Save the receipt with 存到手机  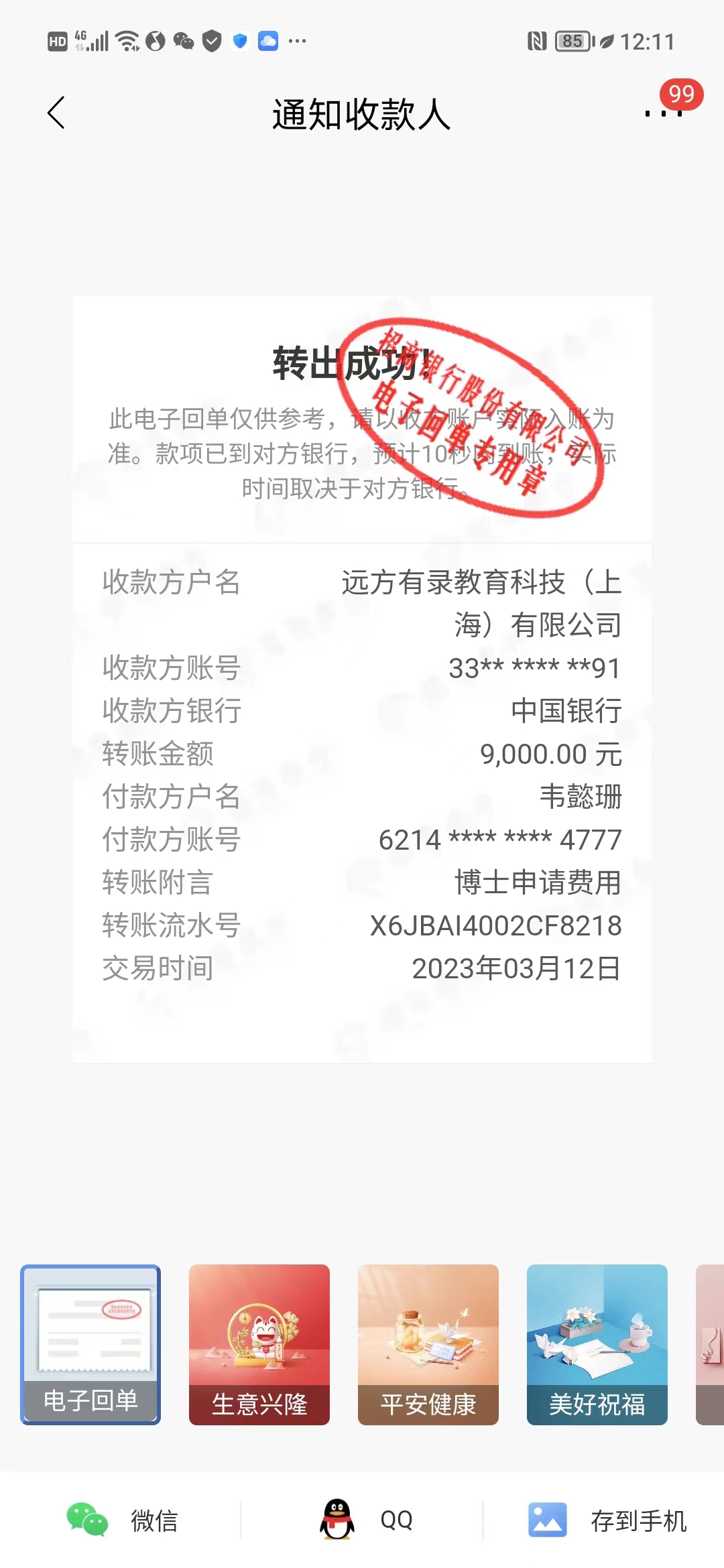coord(607,1520)
